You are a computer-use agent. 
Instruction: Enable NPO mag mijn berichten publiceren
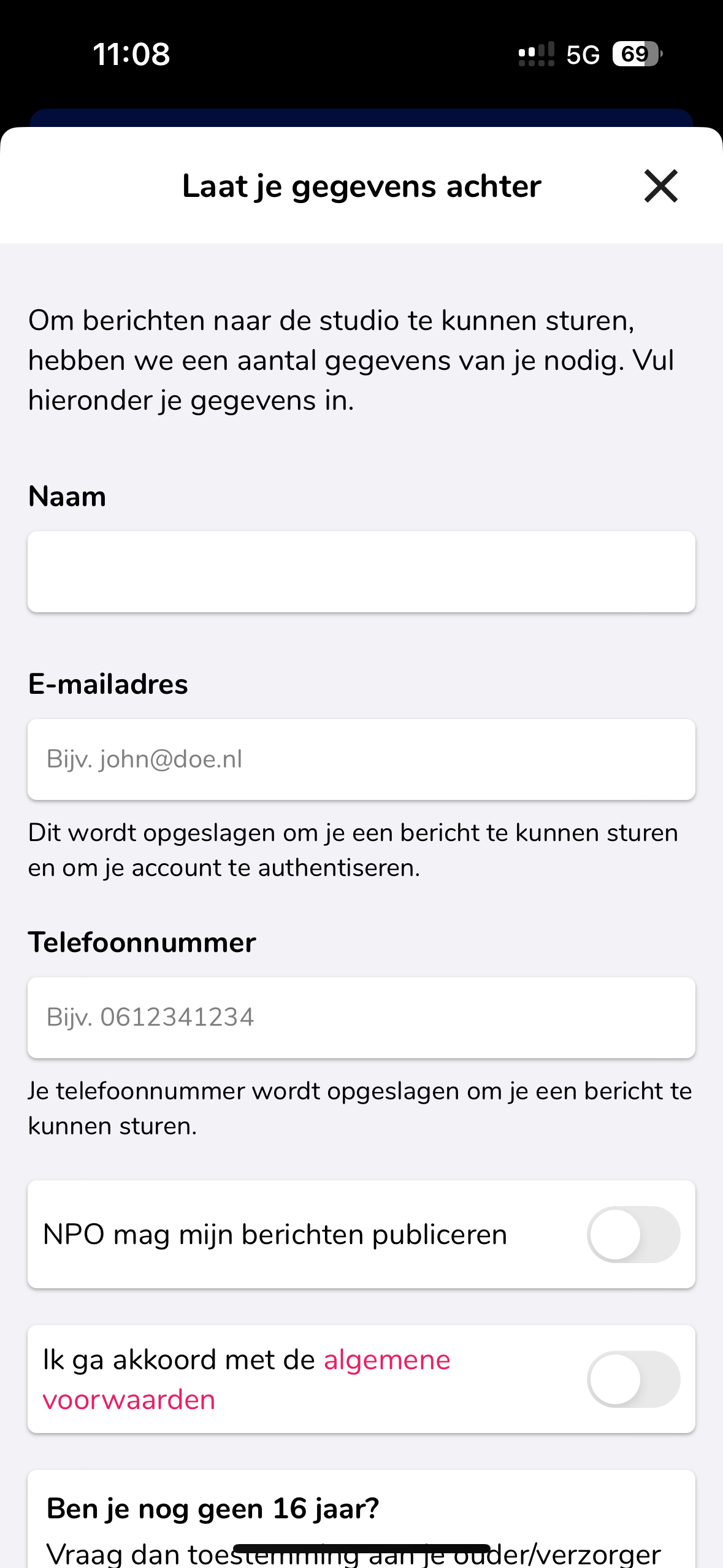pyautogui.click(x=633, y=1234)
